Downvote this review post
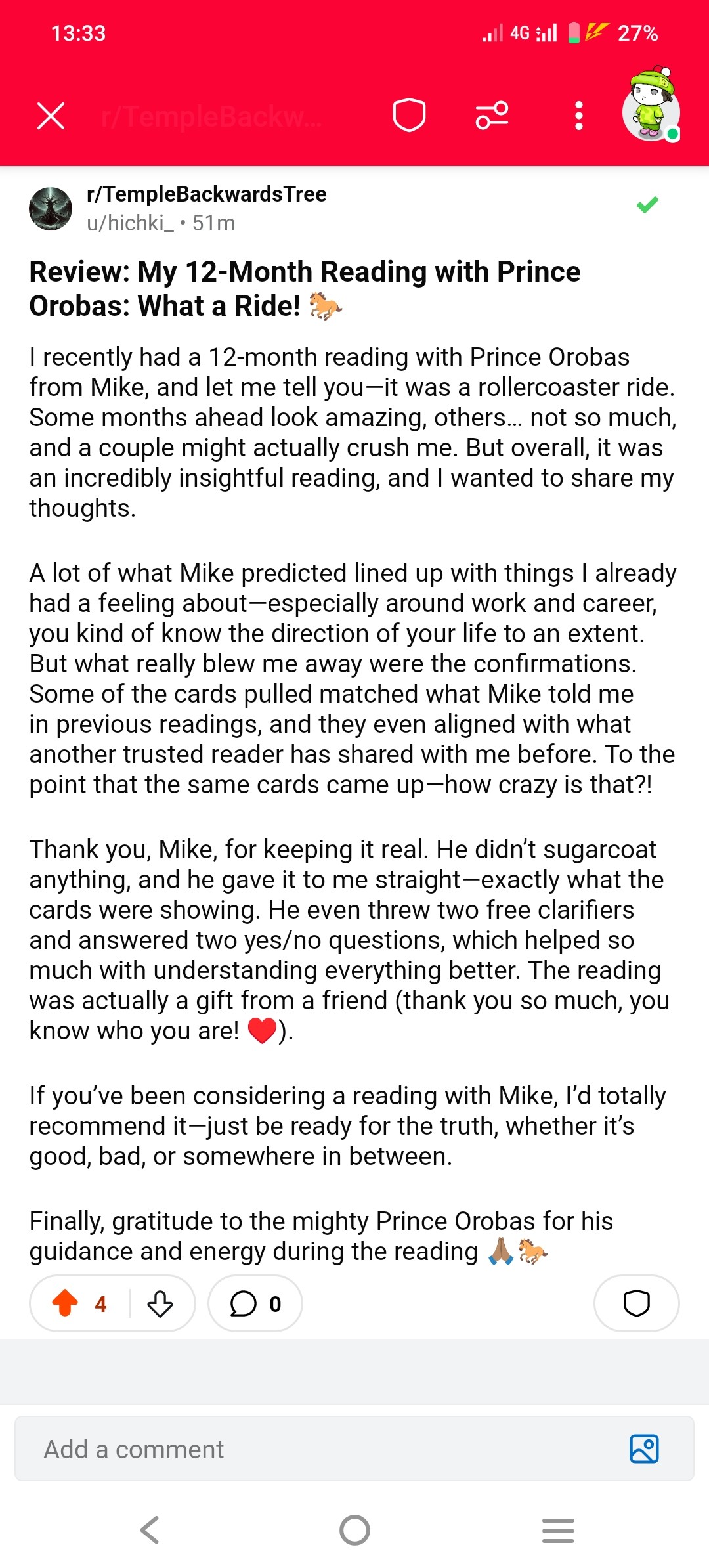Screen dimensions: 709x1568 coord(160,1303)
